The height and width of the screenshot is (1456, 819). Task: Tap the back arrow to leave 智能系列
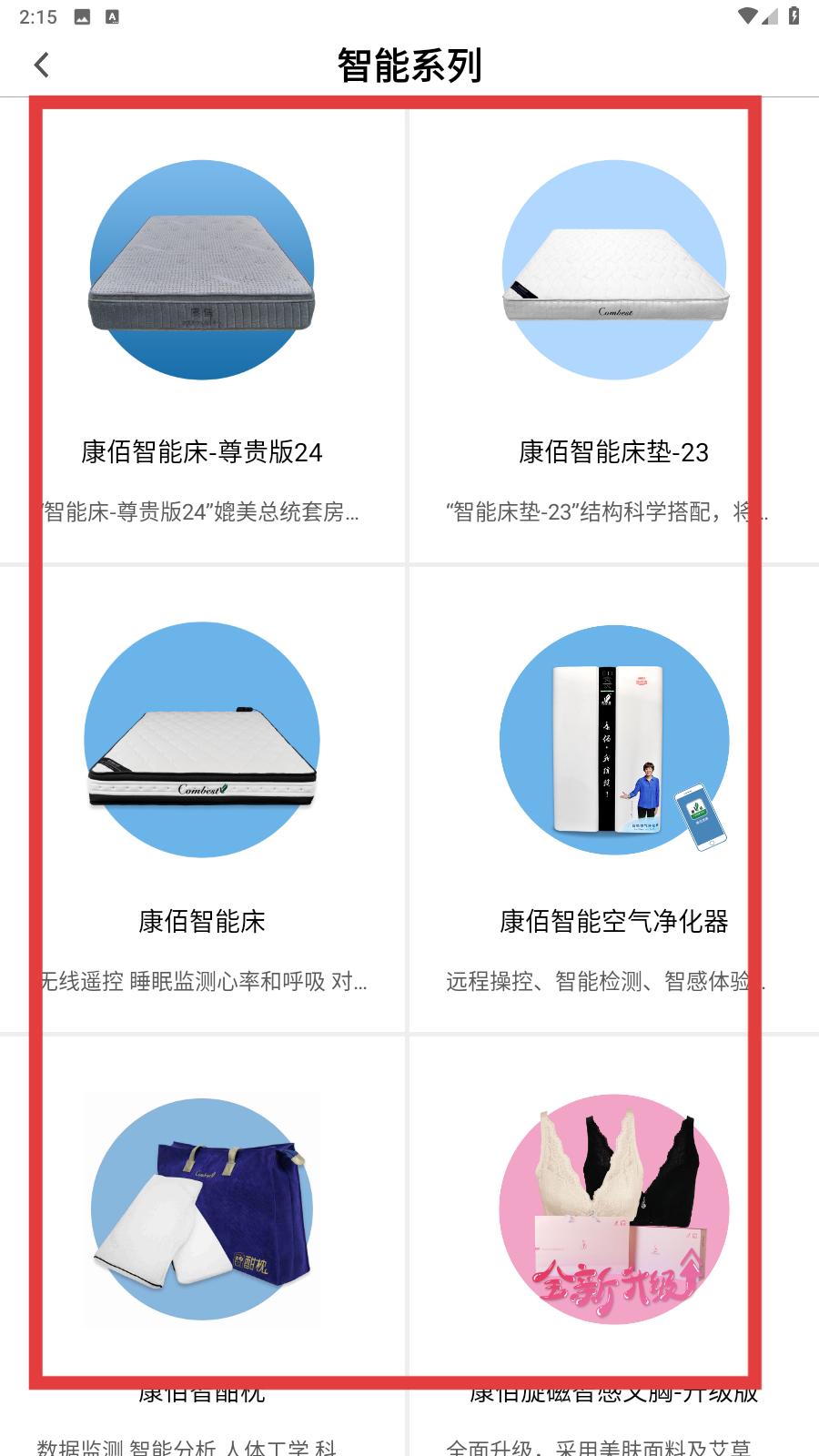[40, 66]
